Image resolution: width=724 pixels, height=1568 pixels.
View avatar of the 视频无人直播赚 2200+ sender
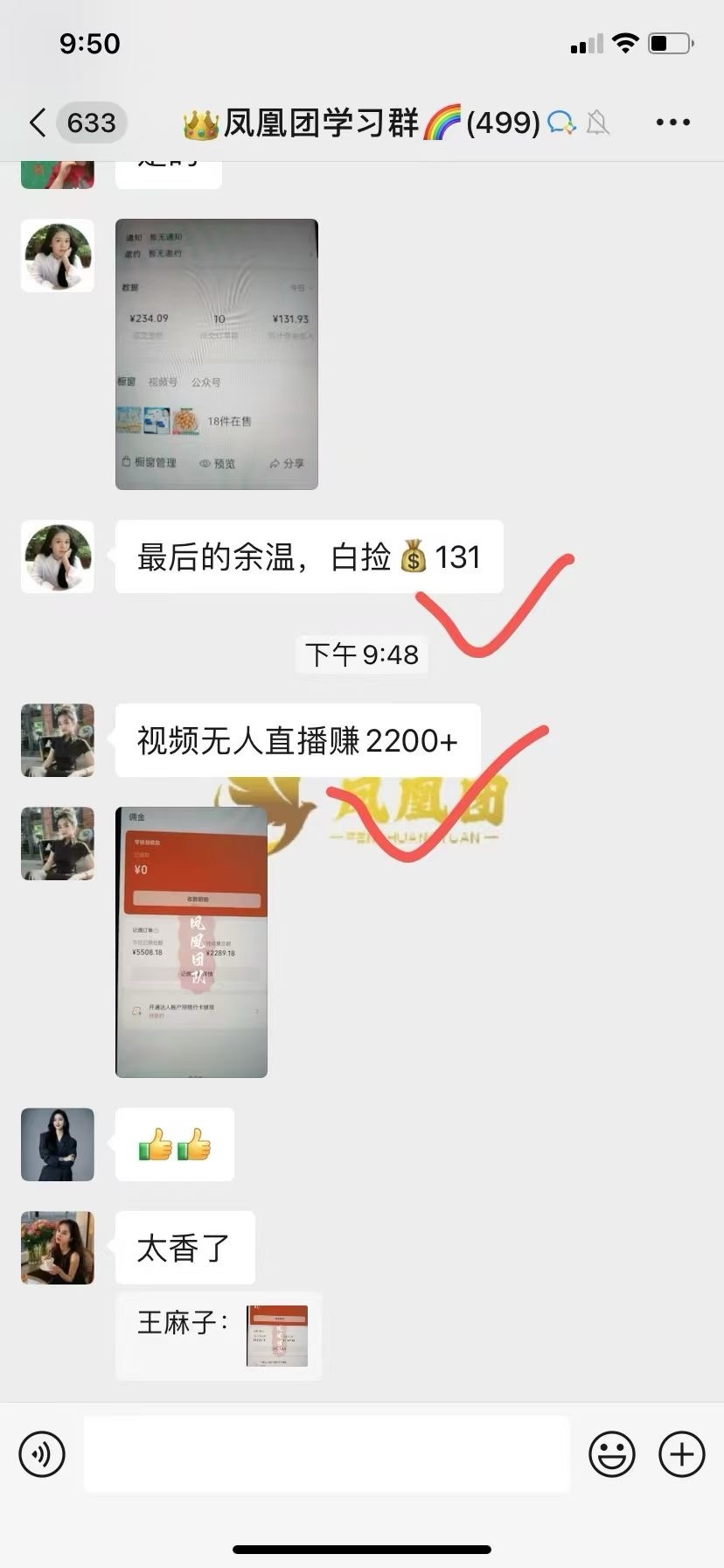58,740
